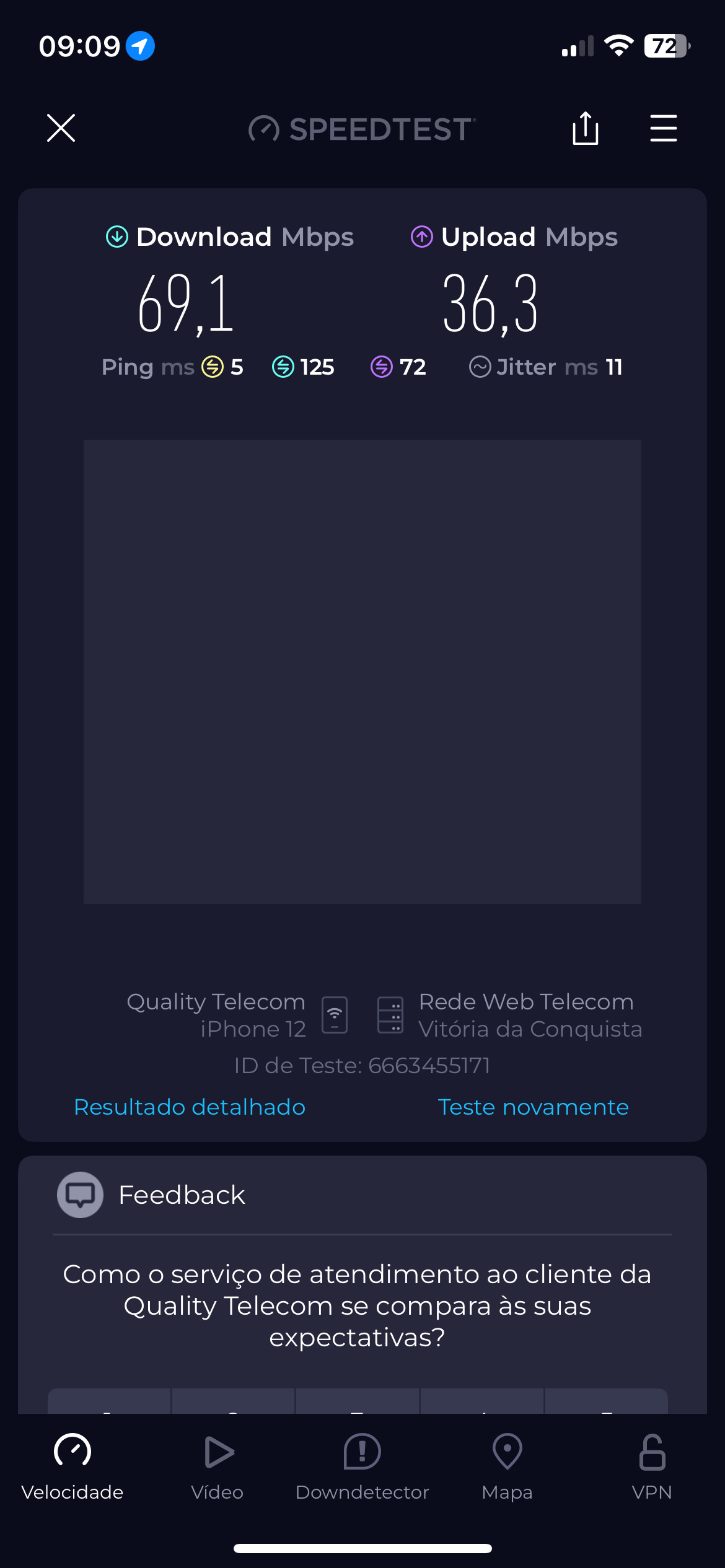Go to the Mapa tab
Image resolution: width=725 pixels, height=1568 pixels.
[x=507, y=1466]
